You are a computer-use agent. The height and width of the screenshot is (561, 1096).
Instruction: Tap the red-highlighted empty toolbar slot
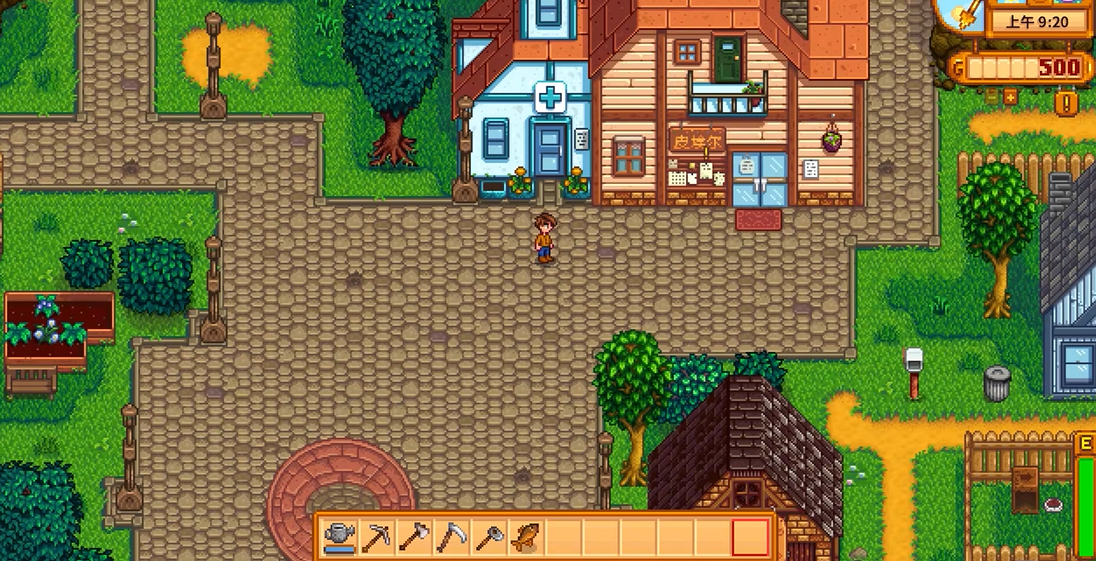751,537
